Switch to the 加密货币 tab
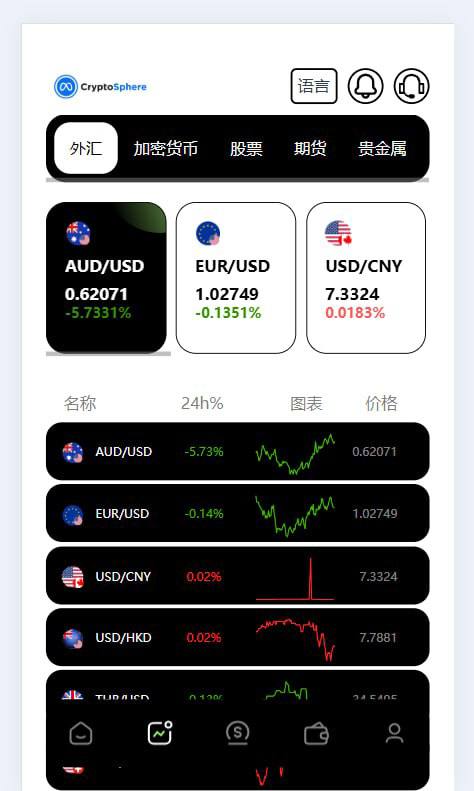This screenshot has width=474, height=791. point(165,148)
